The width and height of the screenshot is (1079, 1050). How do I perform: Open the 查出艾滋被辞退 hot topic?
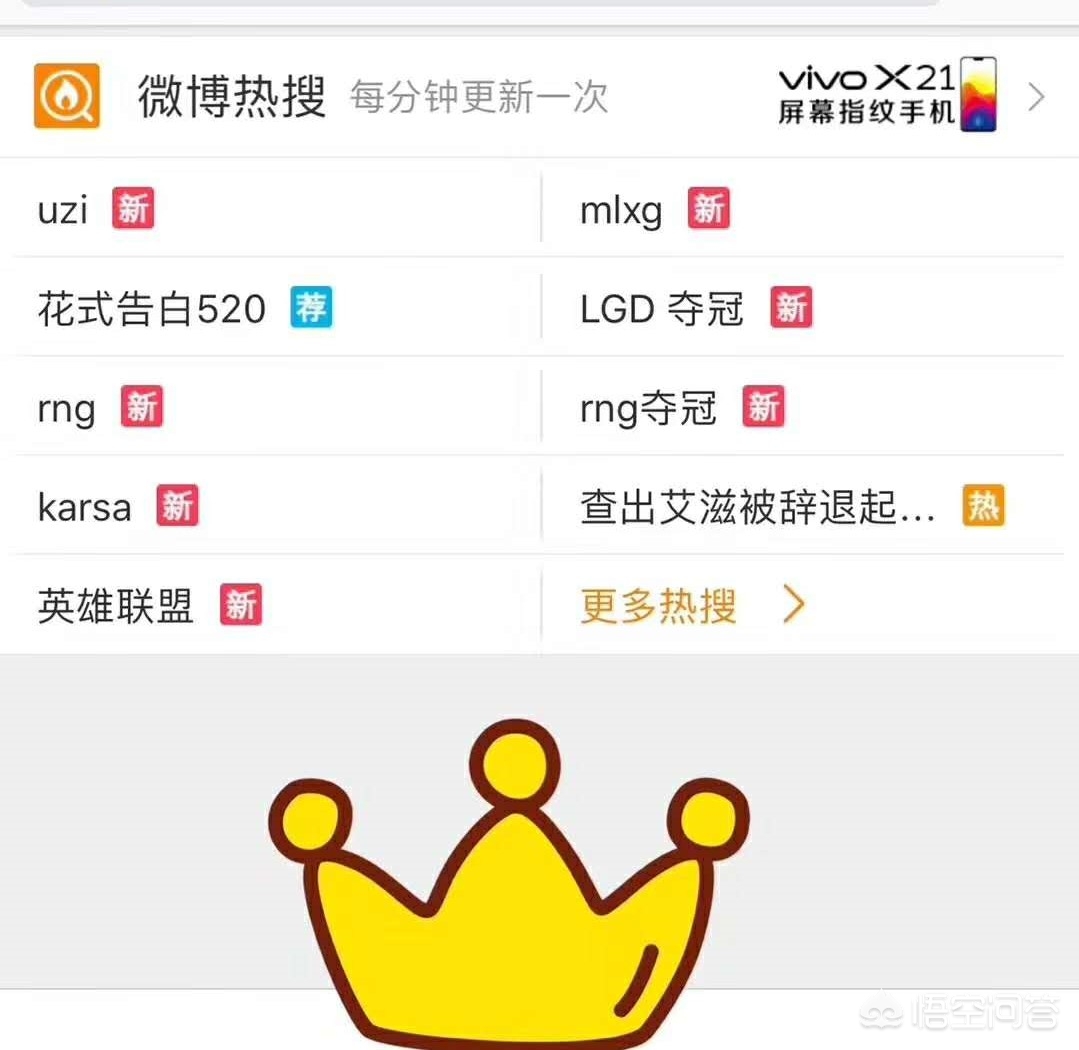[758, 507]
